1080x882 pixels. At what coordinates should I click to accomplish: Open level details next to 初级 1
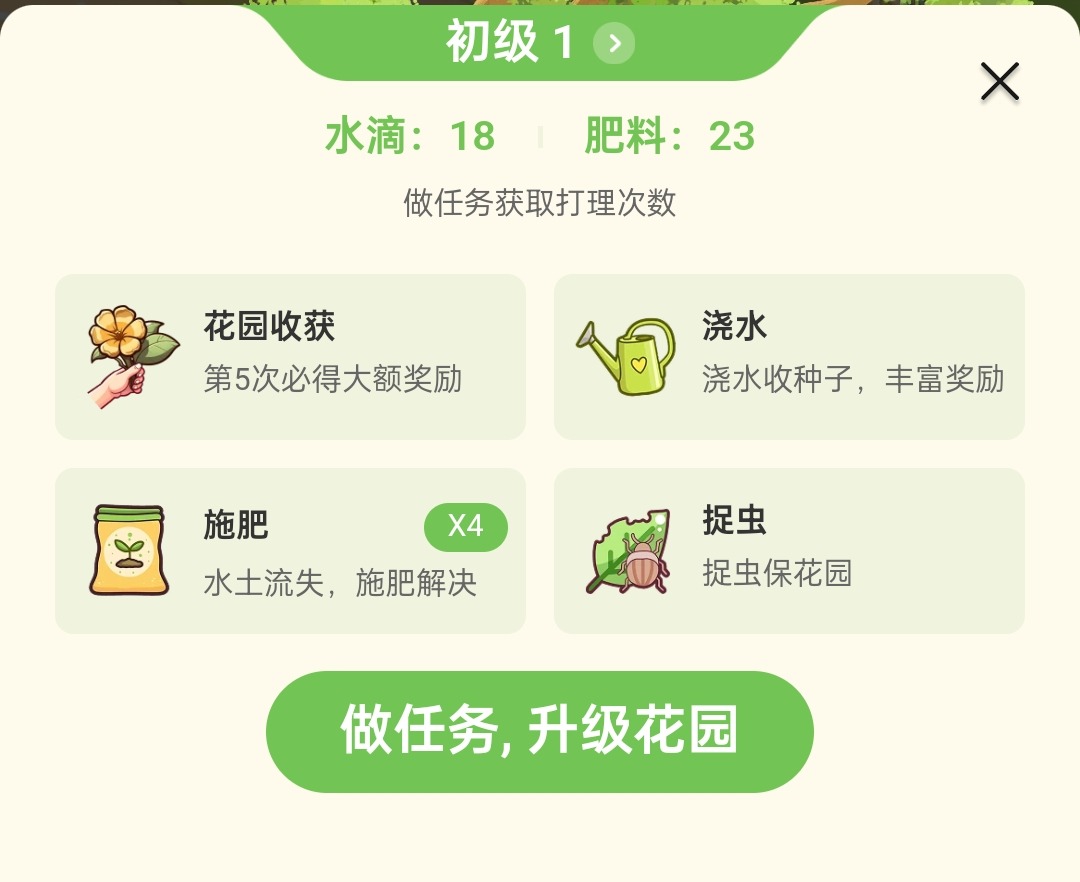click(614, 43)
